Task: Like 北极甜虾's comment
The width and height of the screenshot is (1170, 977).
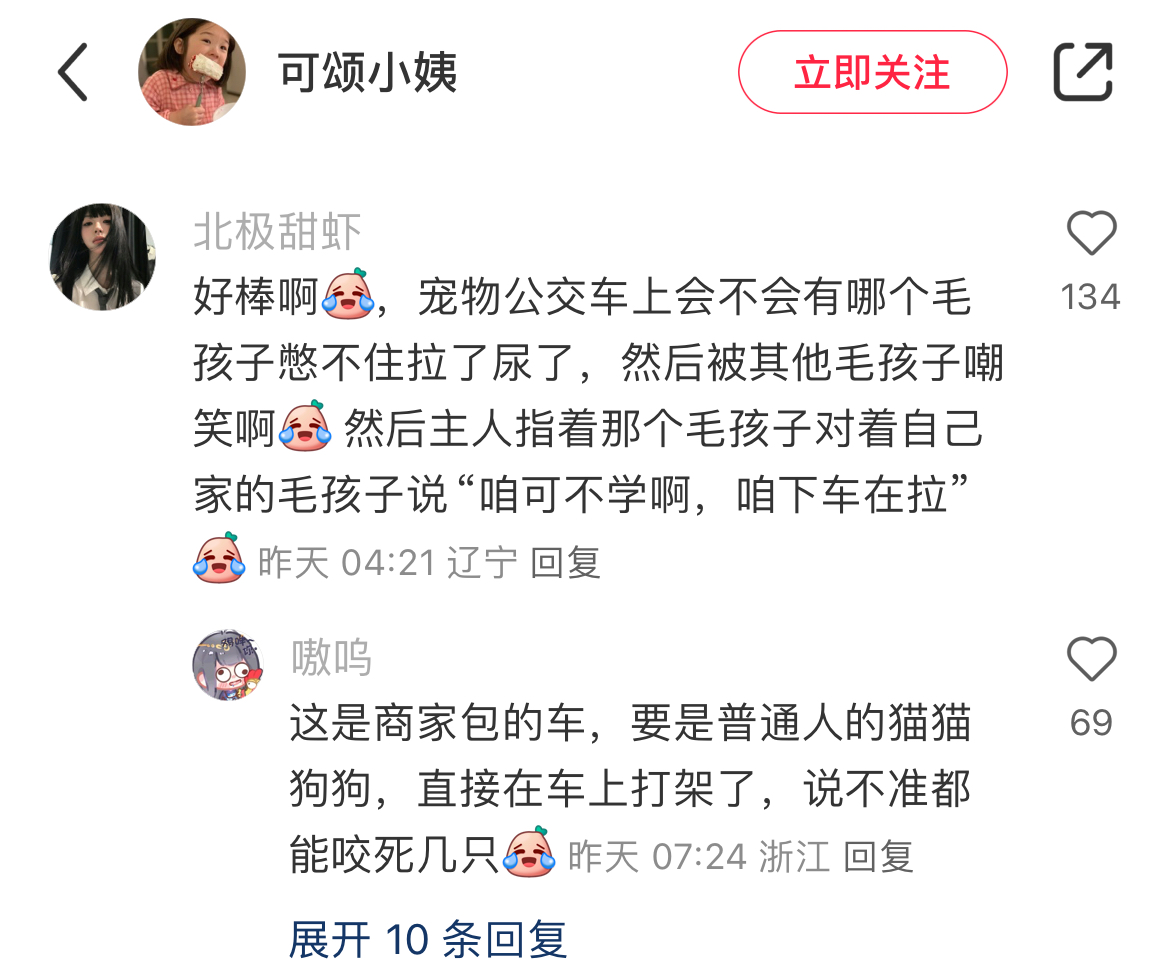Action: [1091, 235]
